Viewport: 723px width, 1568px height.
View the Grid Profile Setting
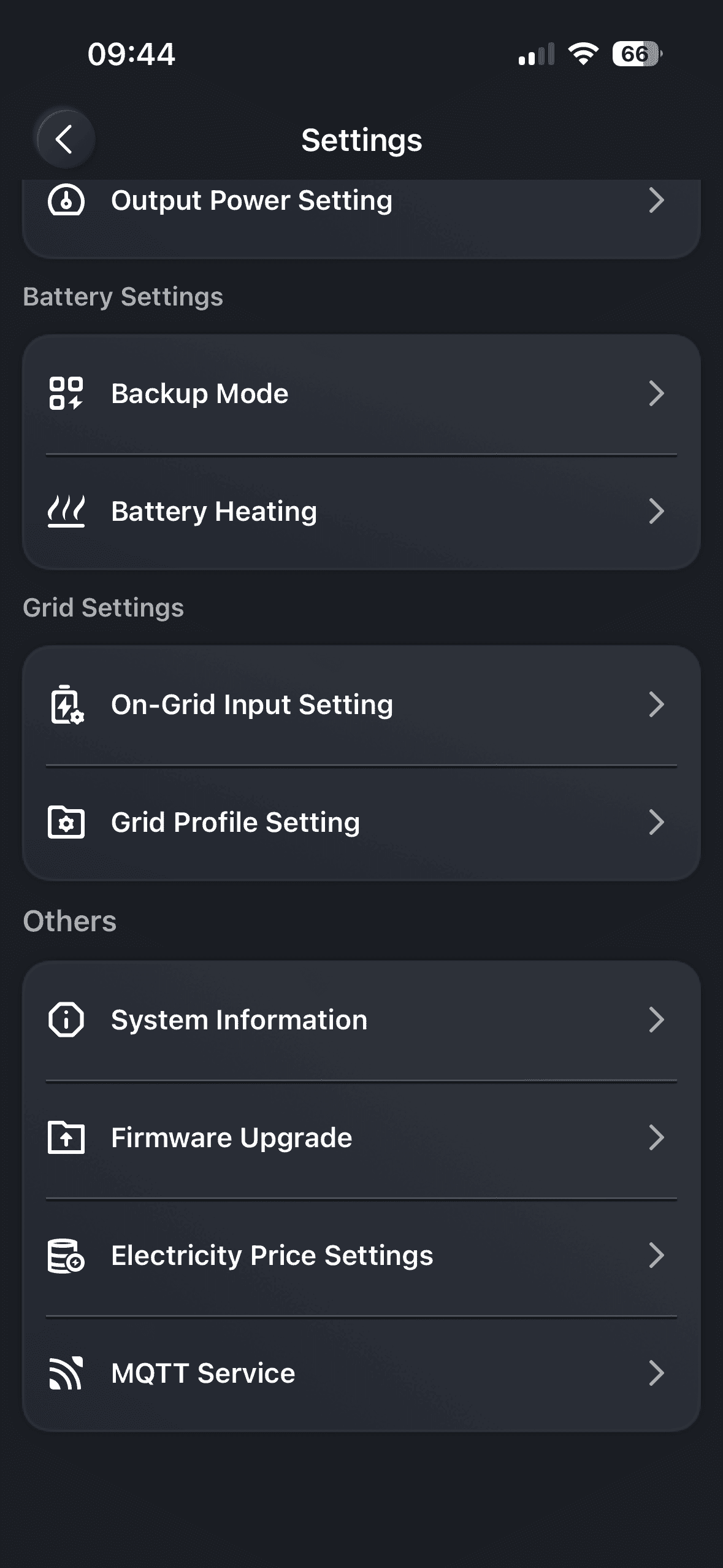click(x=361, y=823)
